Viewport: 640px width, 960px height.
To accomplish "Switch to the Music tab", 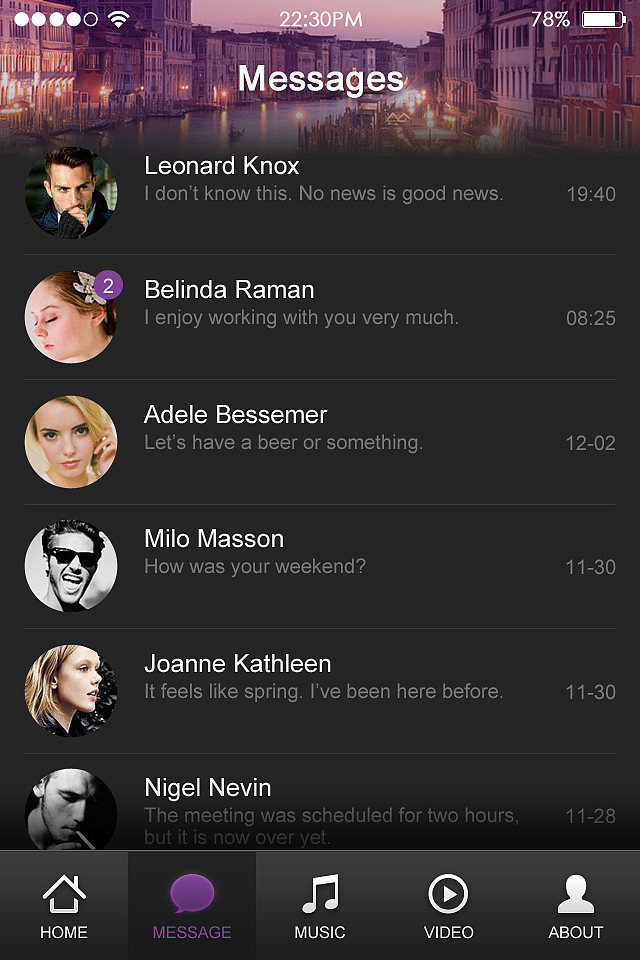I will [320, 906].
